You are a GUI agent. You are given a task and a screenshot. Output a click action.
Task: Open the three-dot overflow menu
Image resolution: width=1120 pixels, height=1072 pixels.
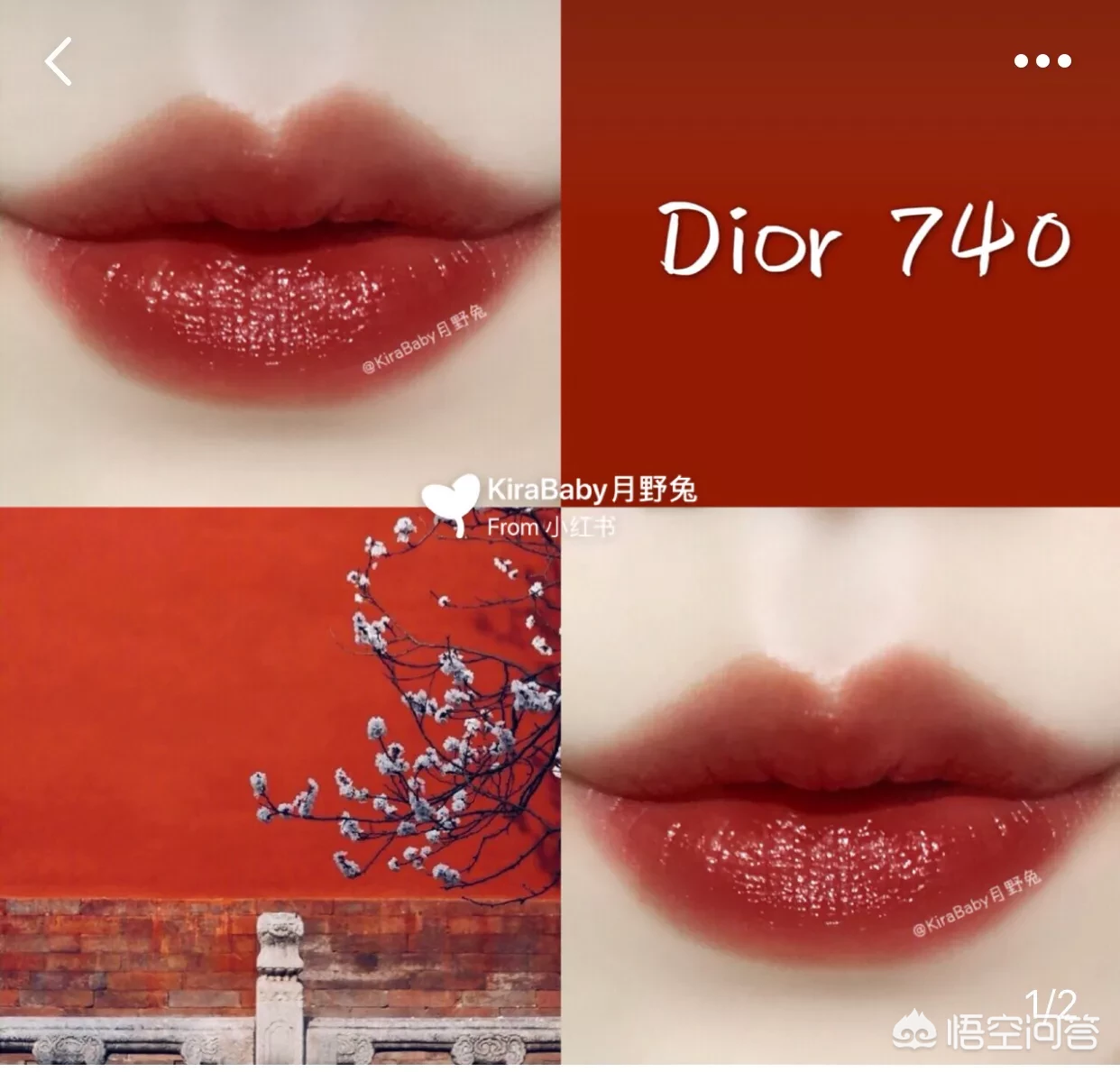tap(1042, 61)
